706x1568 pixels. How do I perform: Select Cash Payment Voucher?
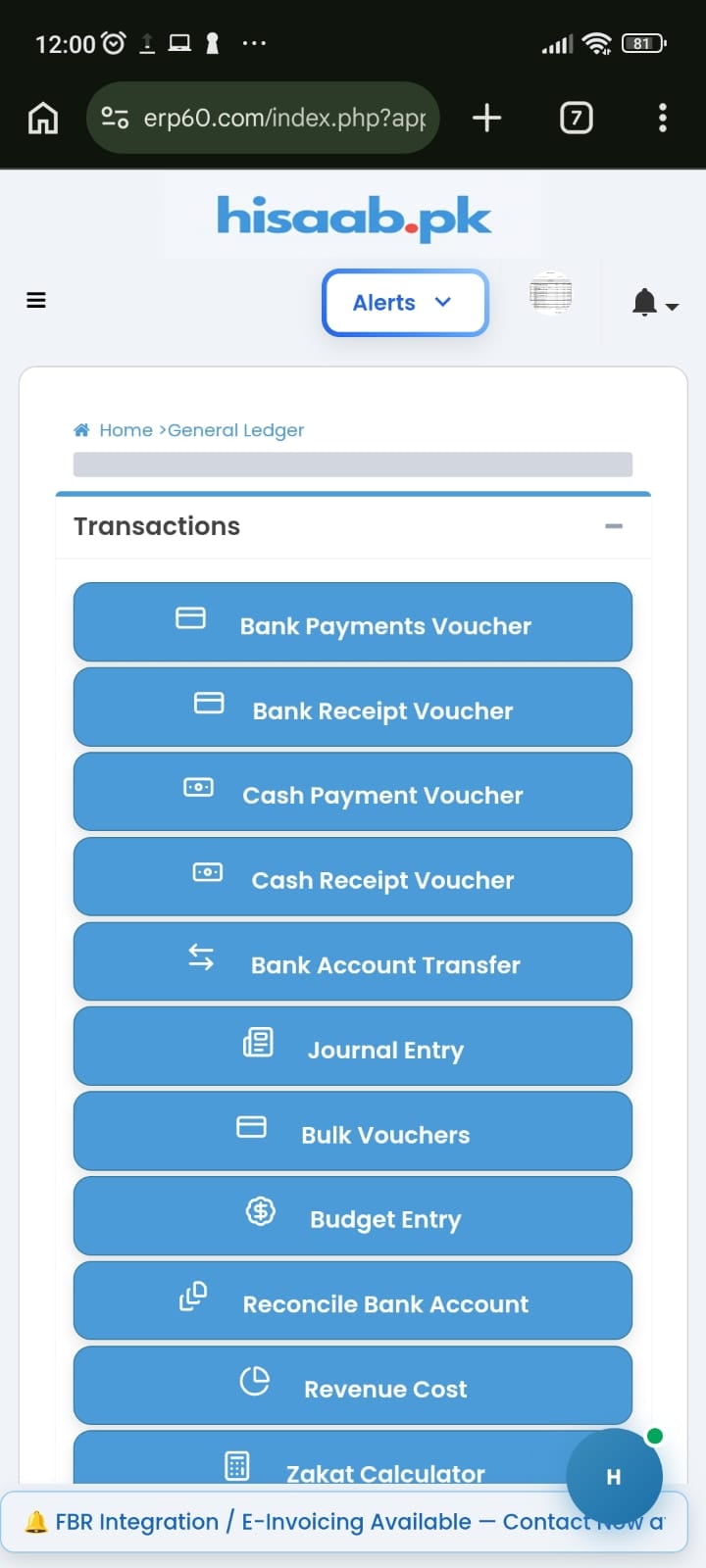coord(353,792)
